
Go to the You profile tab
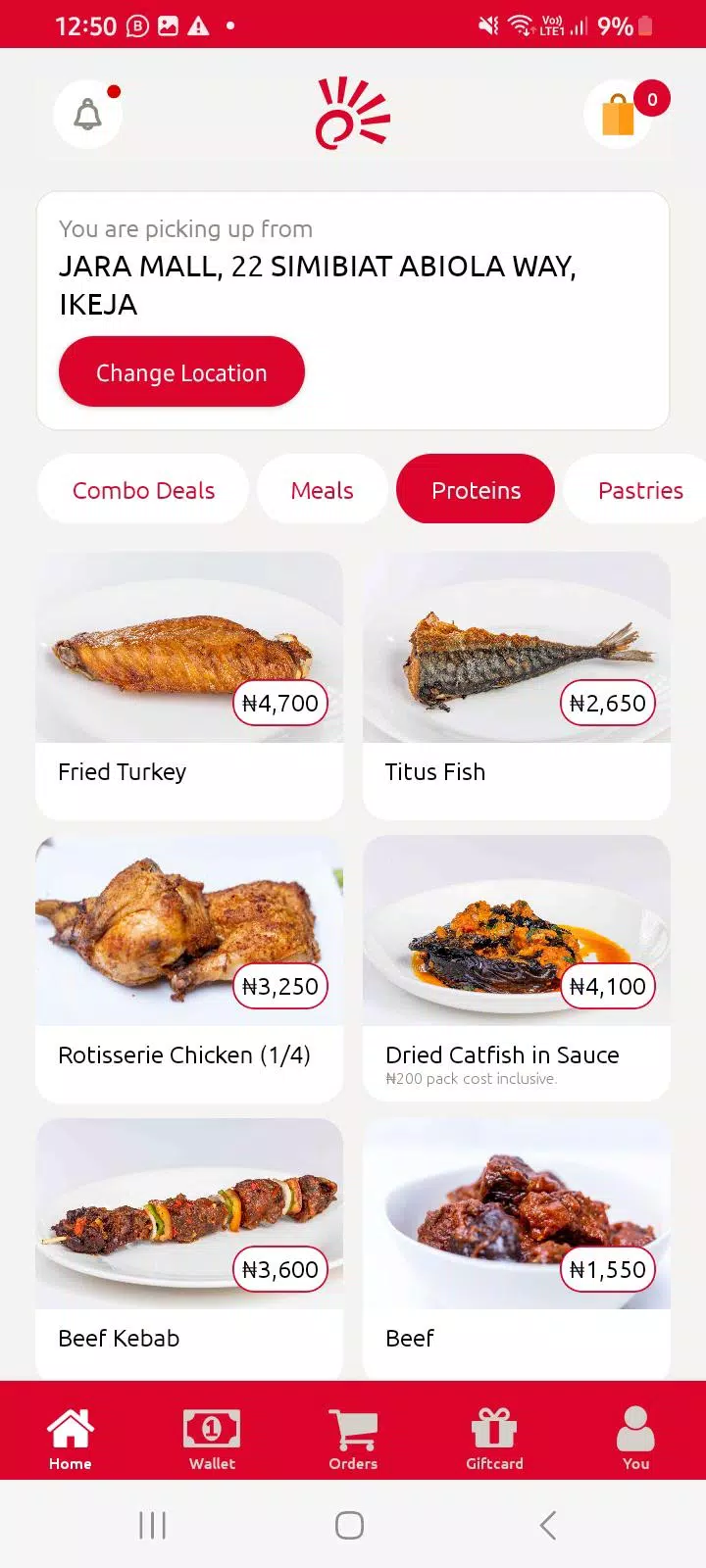(x=635, y=1438)
